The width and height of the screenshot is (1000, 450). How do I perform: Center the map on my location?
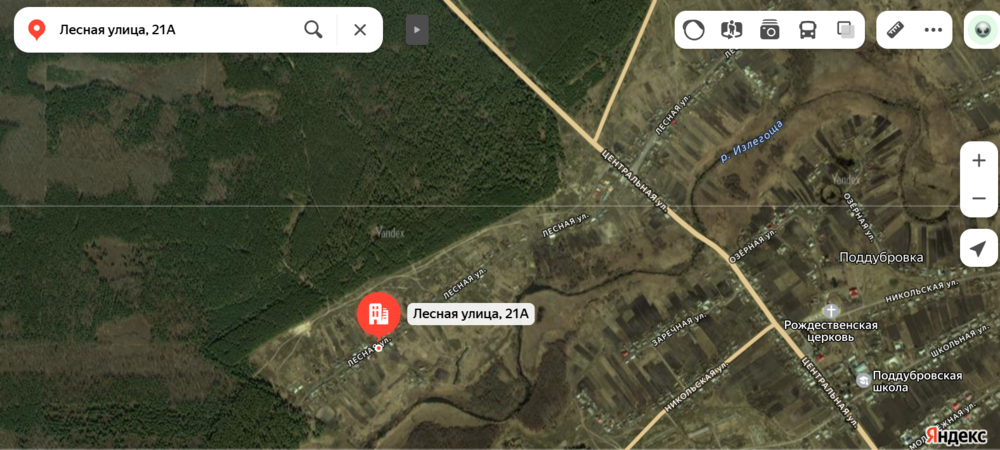pyautogui.click(x=979, y=248)
